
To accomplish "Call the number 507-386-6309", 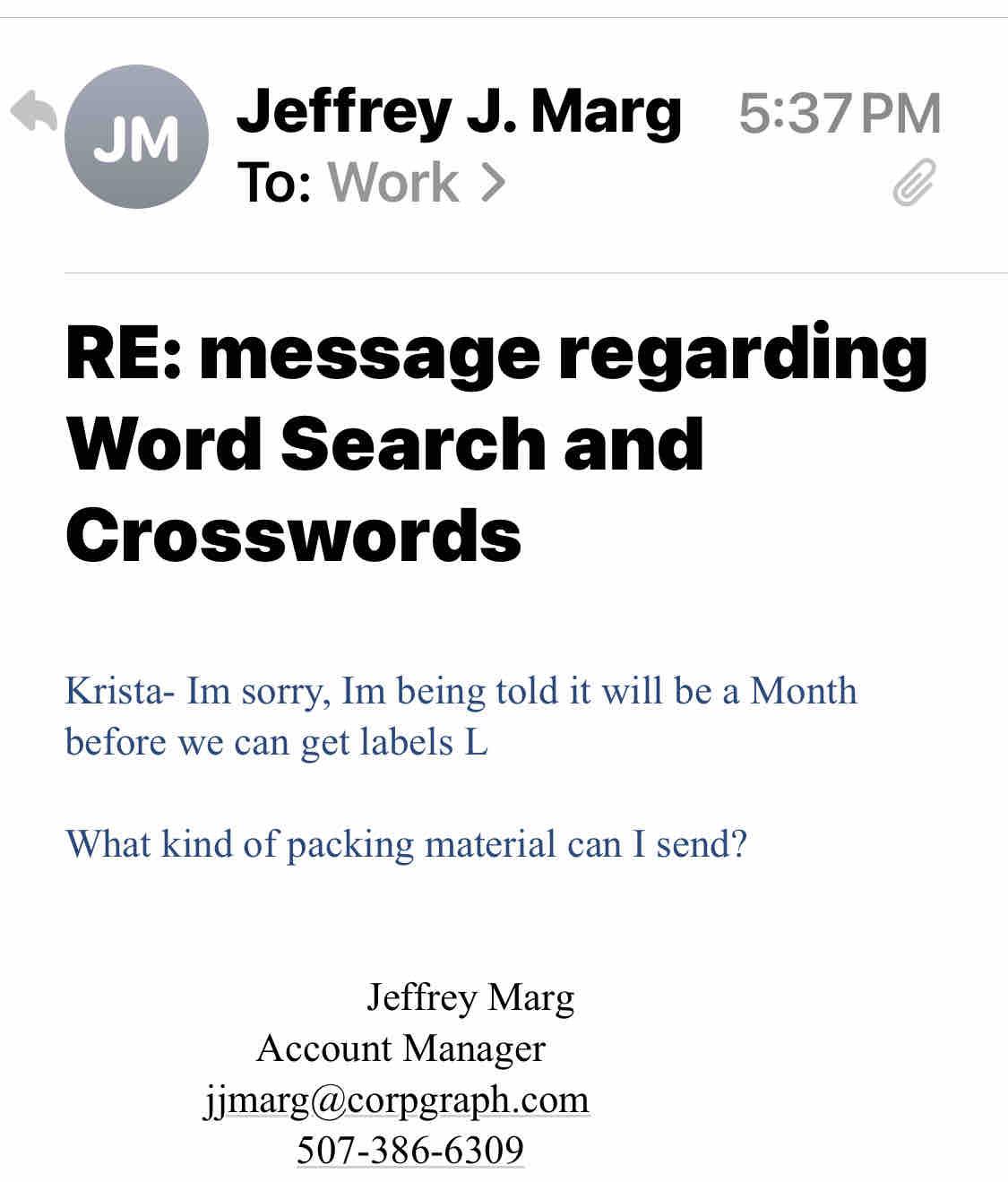I will [409, 1151].
